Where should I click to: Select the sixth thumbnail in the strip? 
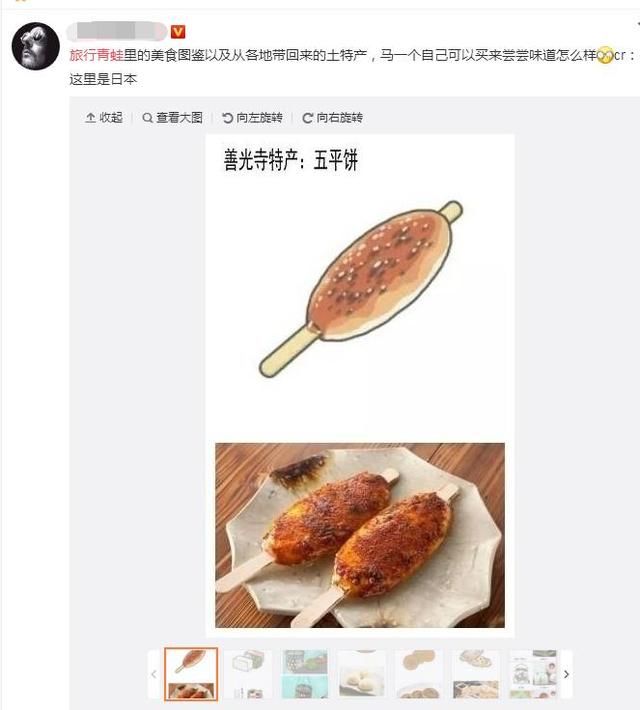(x=476, y=674)
